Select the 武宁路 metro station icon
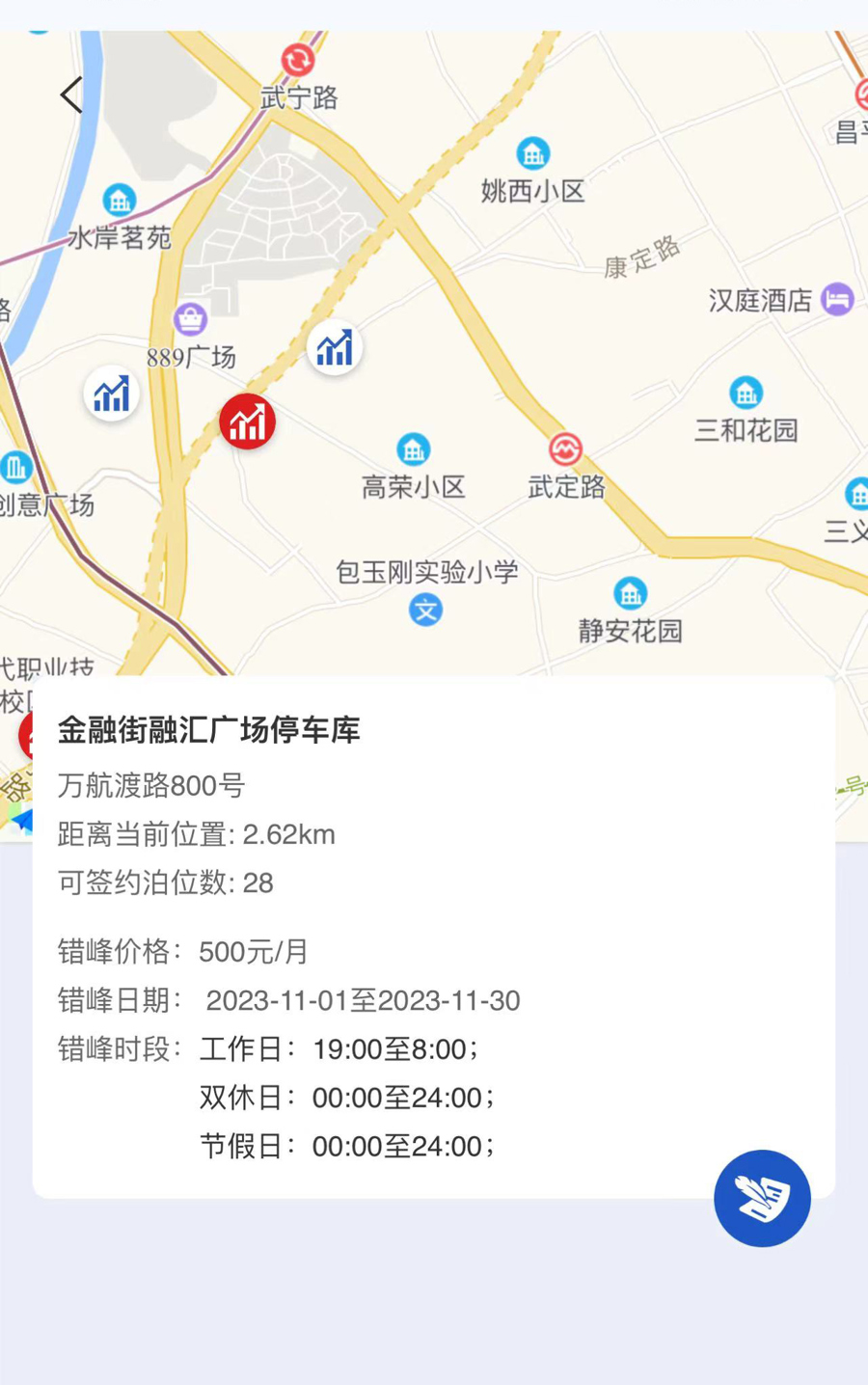 point(297,61)
